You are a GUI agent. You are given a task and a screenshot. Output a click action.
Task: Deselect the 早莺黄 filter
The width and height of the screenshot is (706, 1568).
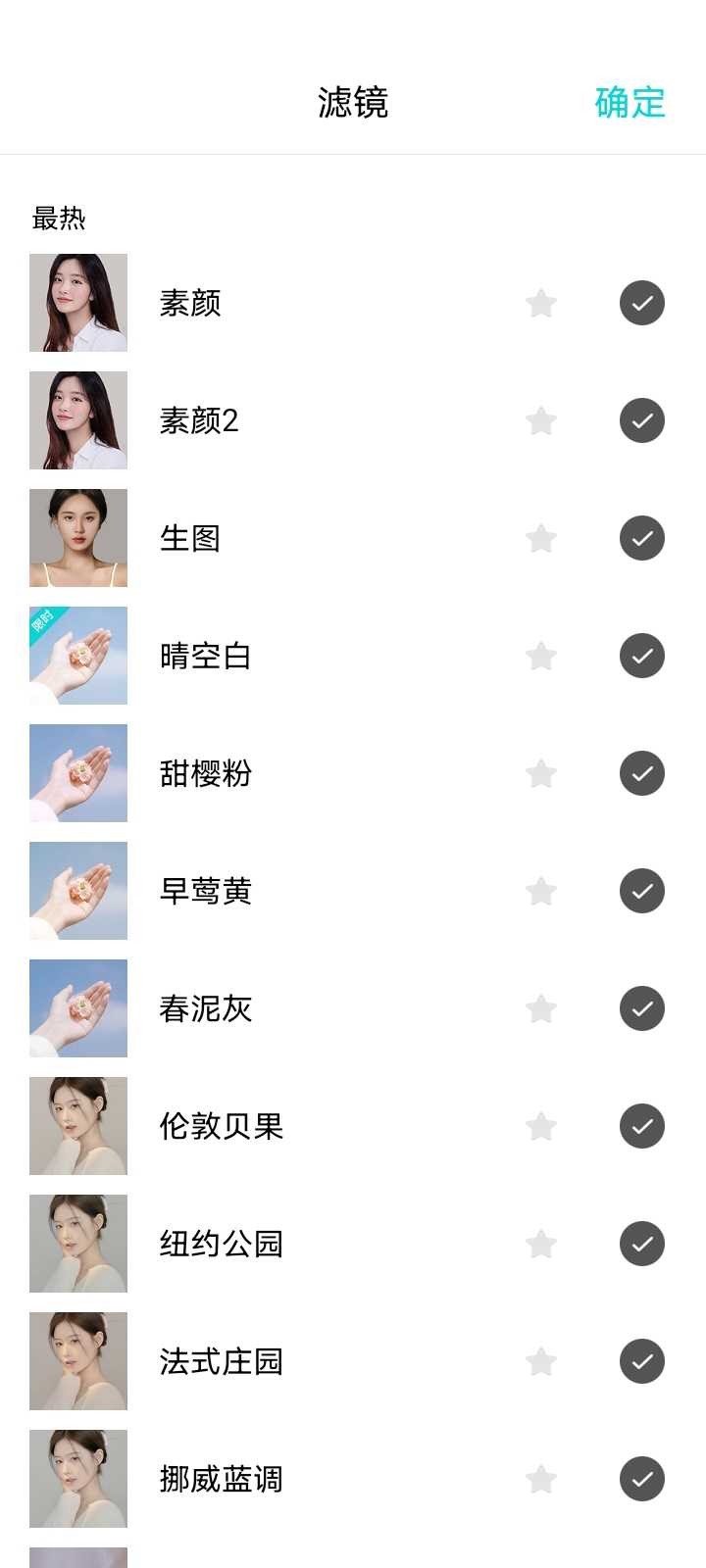642,891
